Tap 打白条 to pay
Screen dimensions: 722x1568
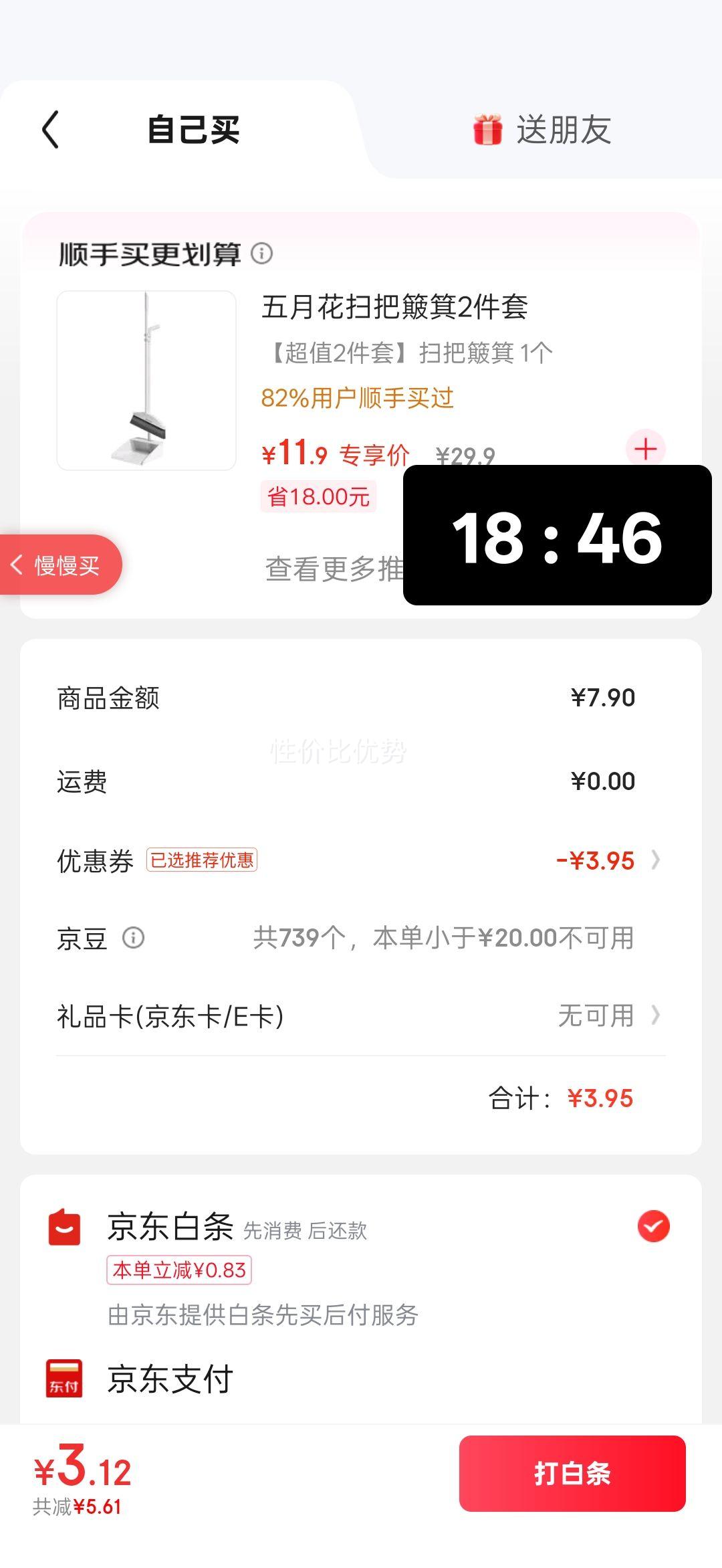(x=572, y=1473)
